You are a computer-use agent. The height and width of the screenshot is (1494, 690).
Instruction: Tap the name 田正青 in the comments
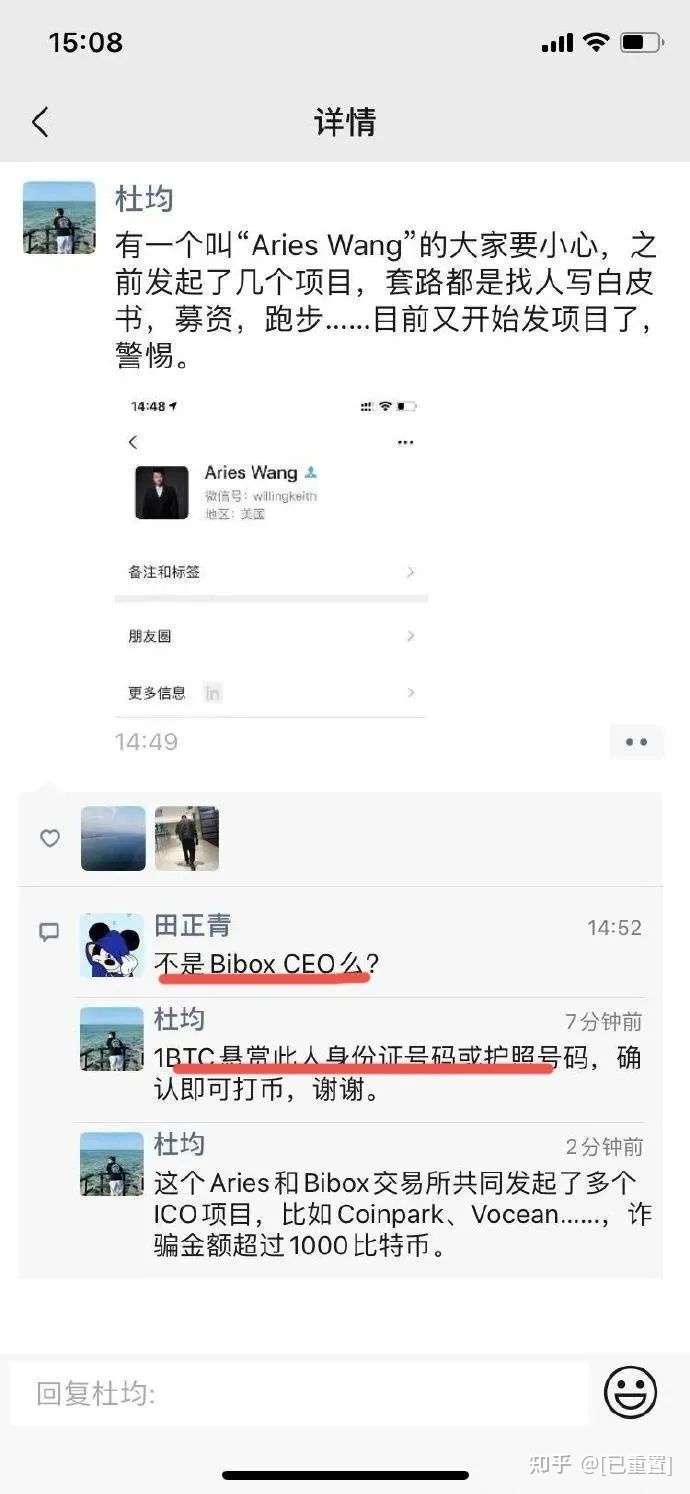pyautogui.click(x=192, y=926)
